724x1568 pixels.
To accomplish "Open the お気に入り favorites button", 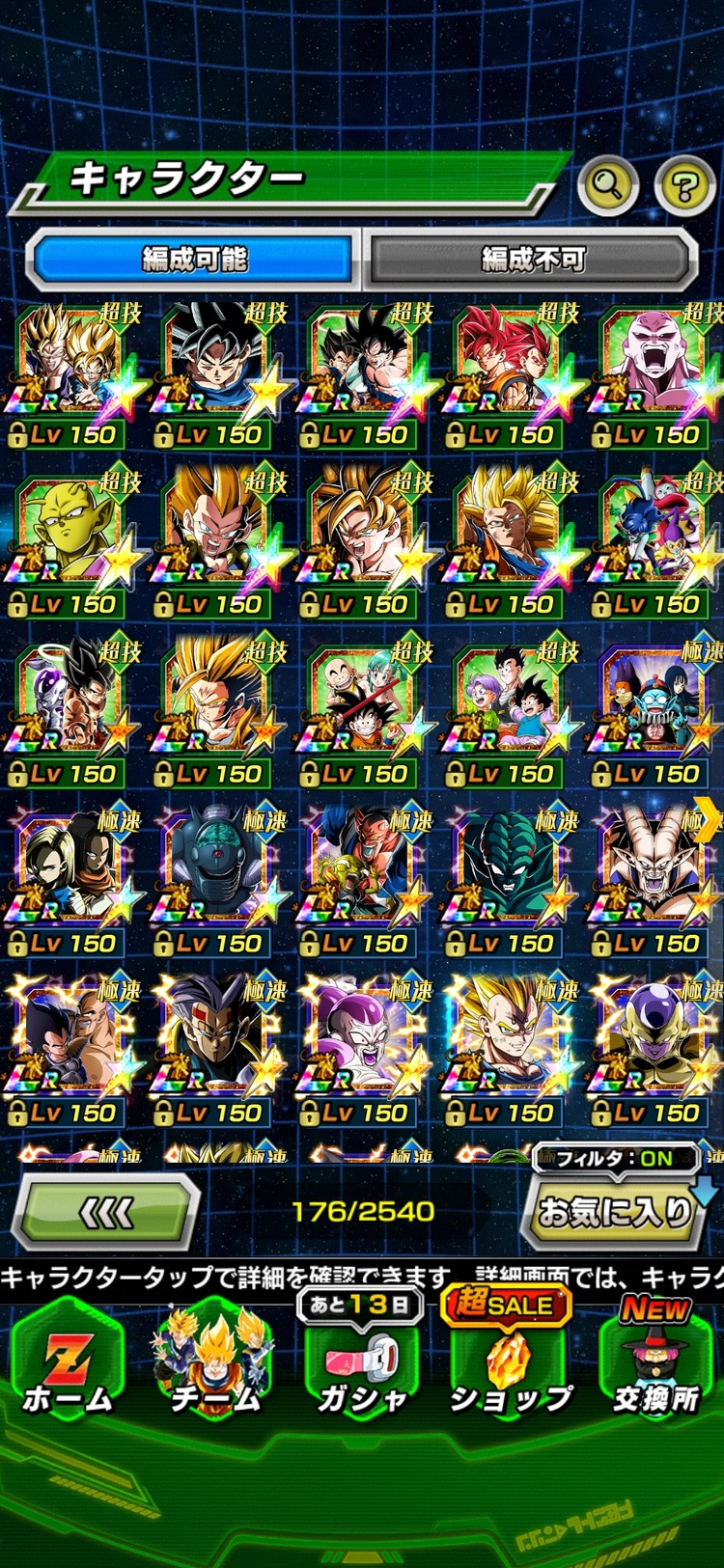I will (615, 1213).
